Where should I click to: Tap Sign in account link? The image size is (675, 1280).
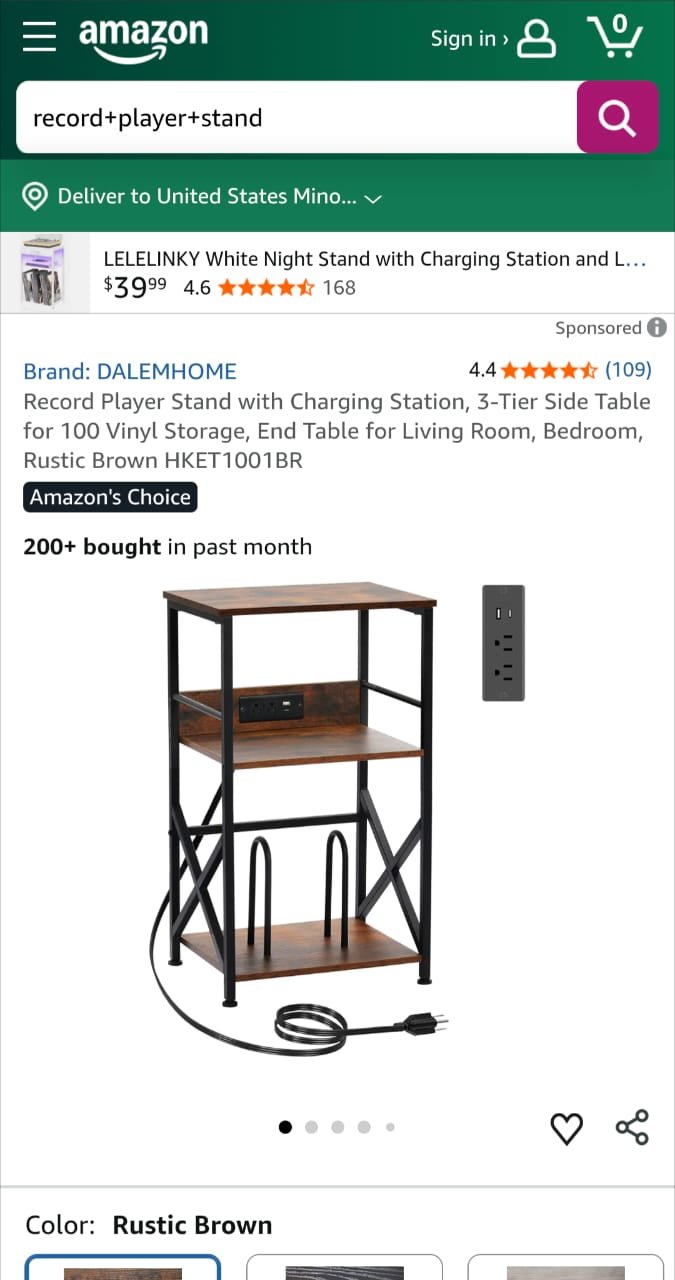492,38
